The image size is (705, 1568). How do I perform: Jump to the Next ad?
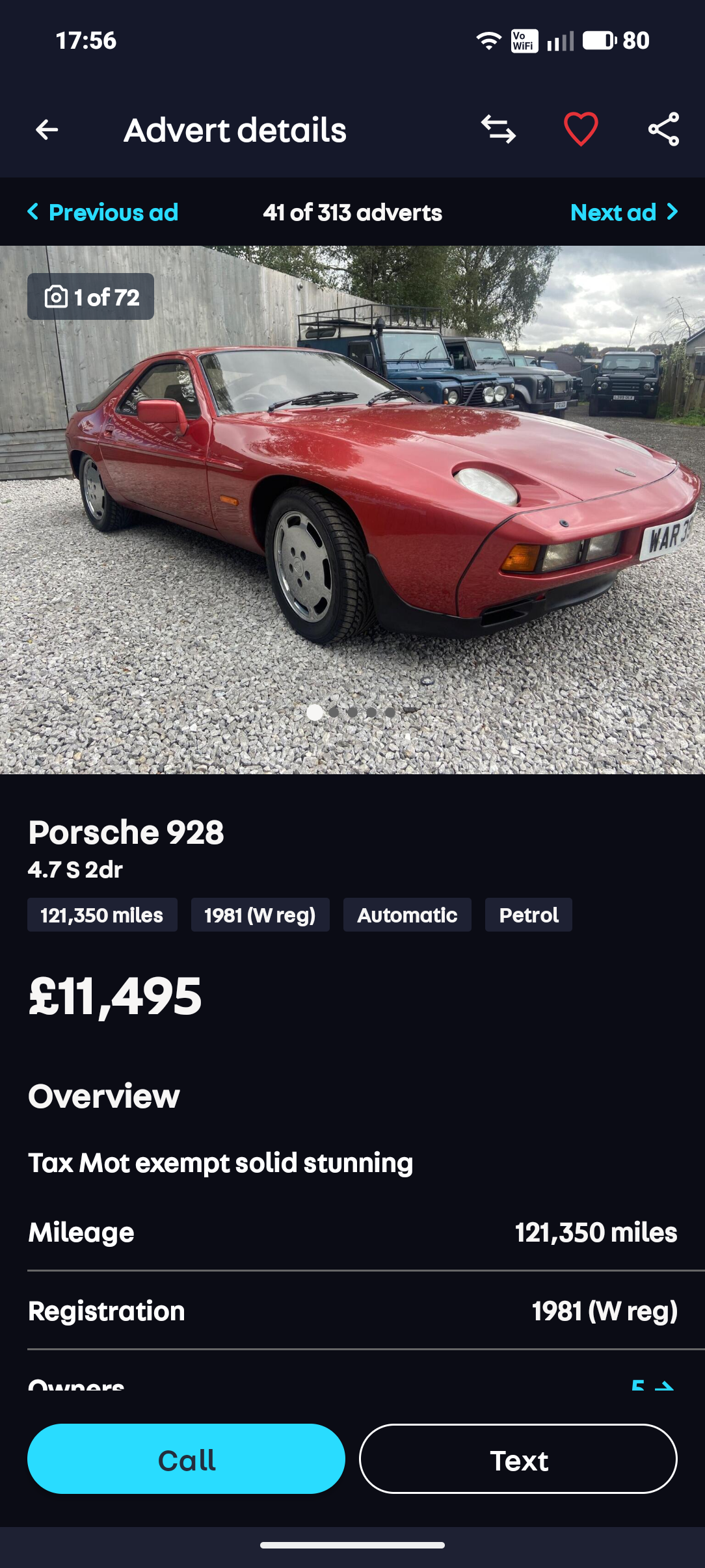[624, 213]
